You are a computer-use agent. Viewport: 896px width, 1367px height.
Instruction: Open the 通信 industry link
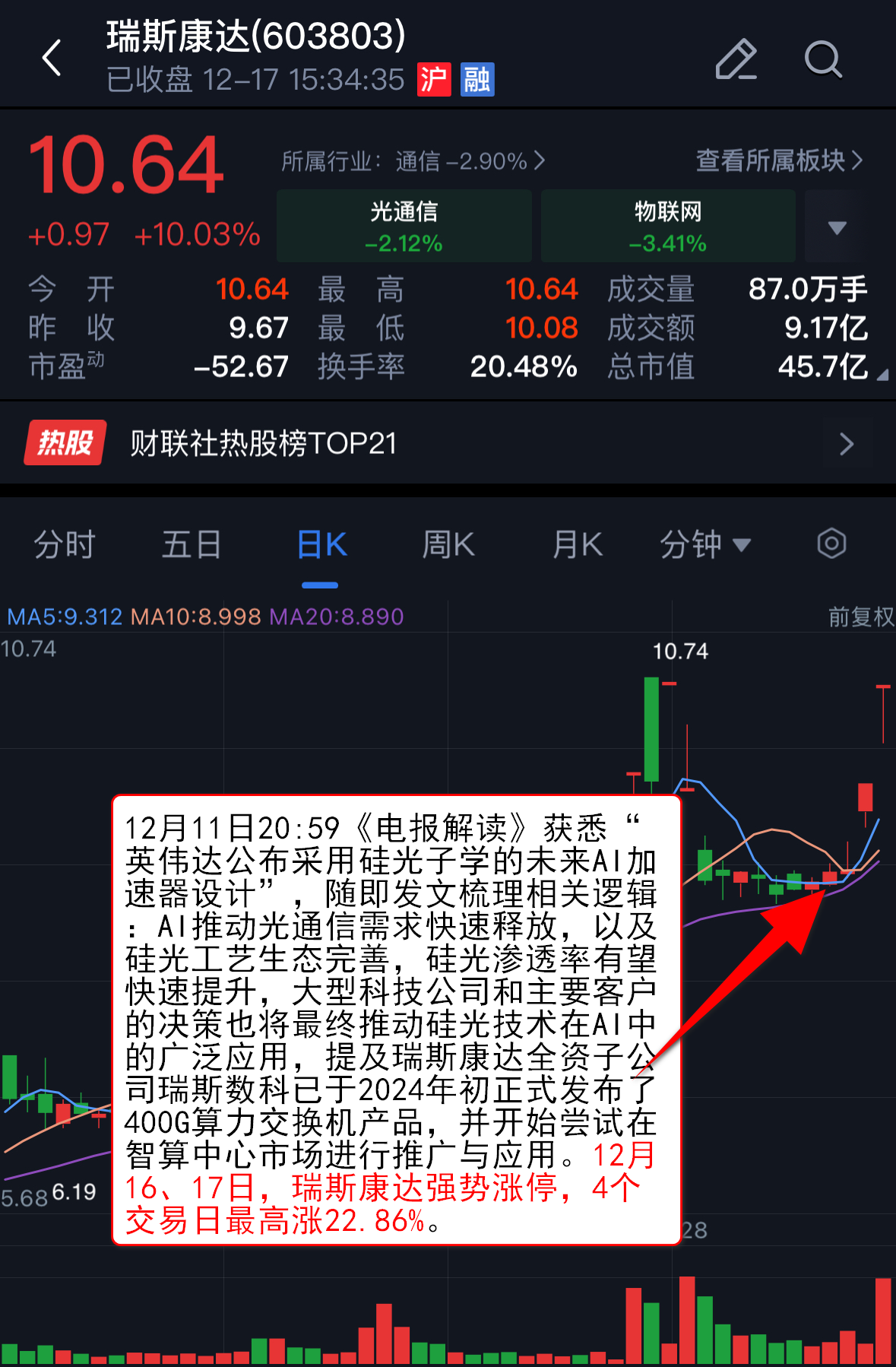tap(413, 161)
